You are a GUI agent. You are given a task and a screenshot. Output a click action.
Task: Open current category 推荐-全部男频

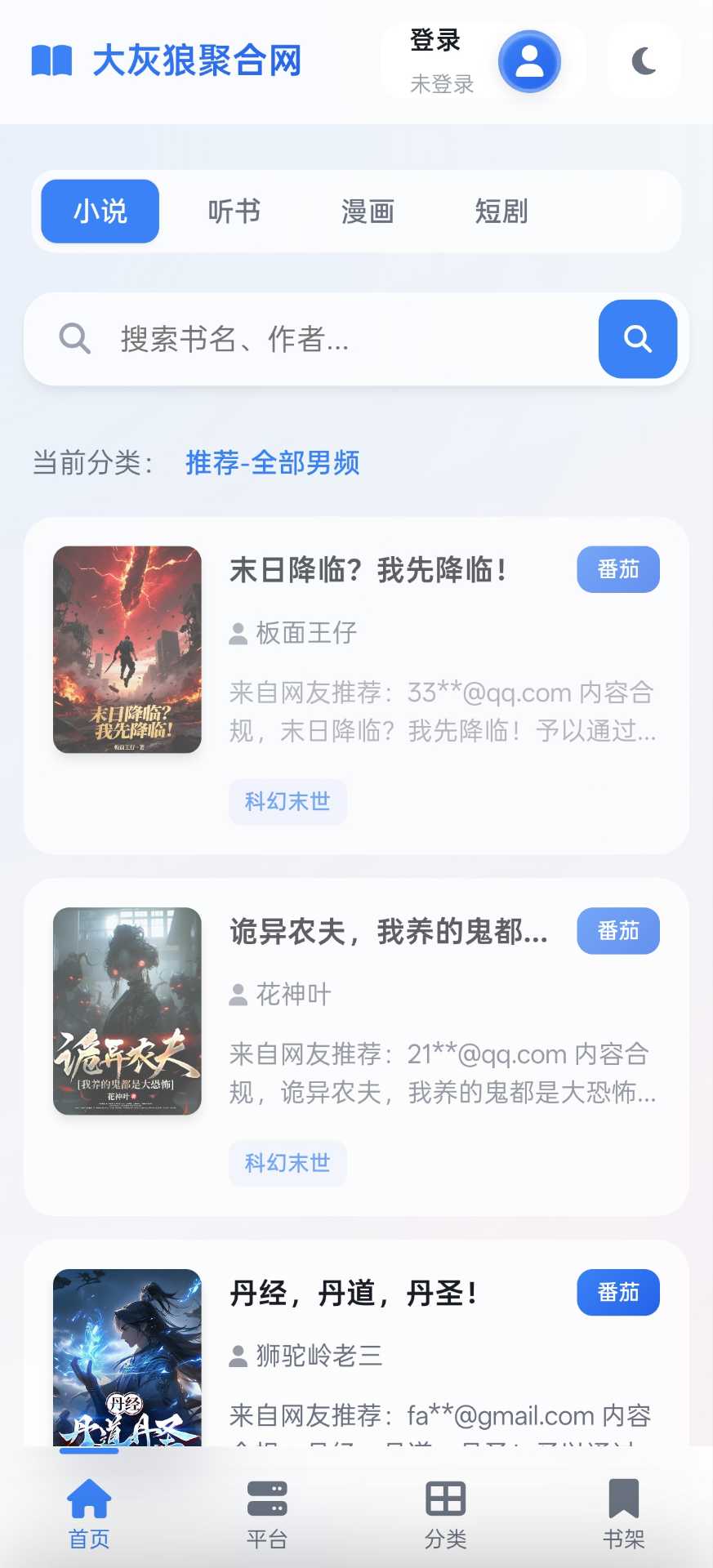pos(272,463)
